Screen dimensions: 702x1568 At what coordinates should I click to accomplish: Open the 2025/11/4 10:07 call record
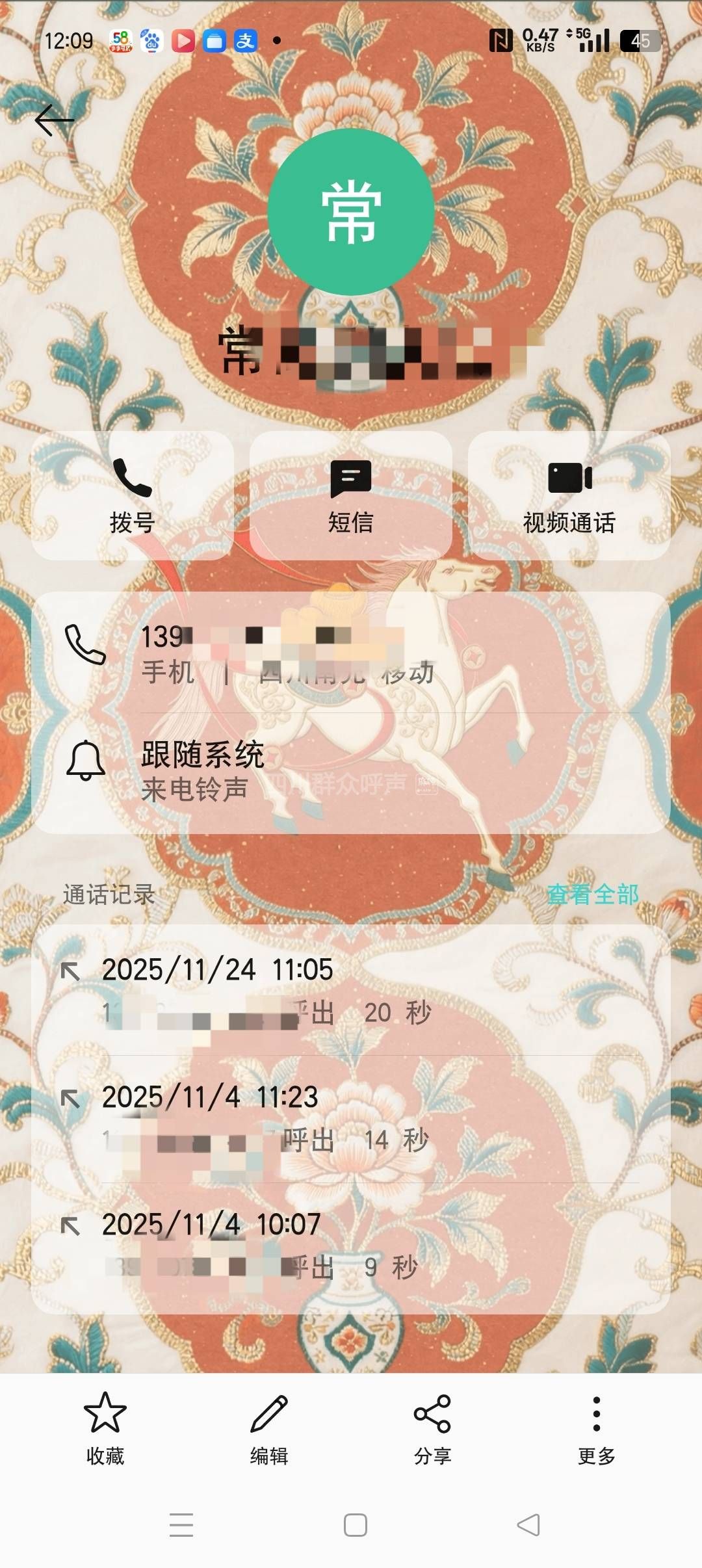pyautogui.click(x=351, y=1245)
